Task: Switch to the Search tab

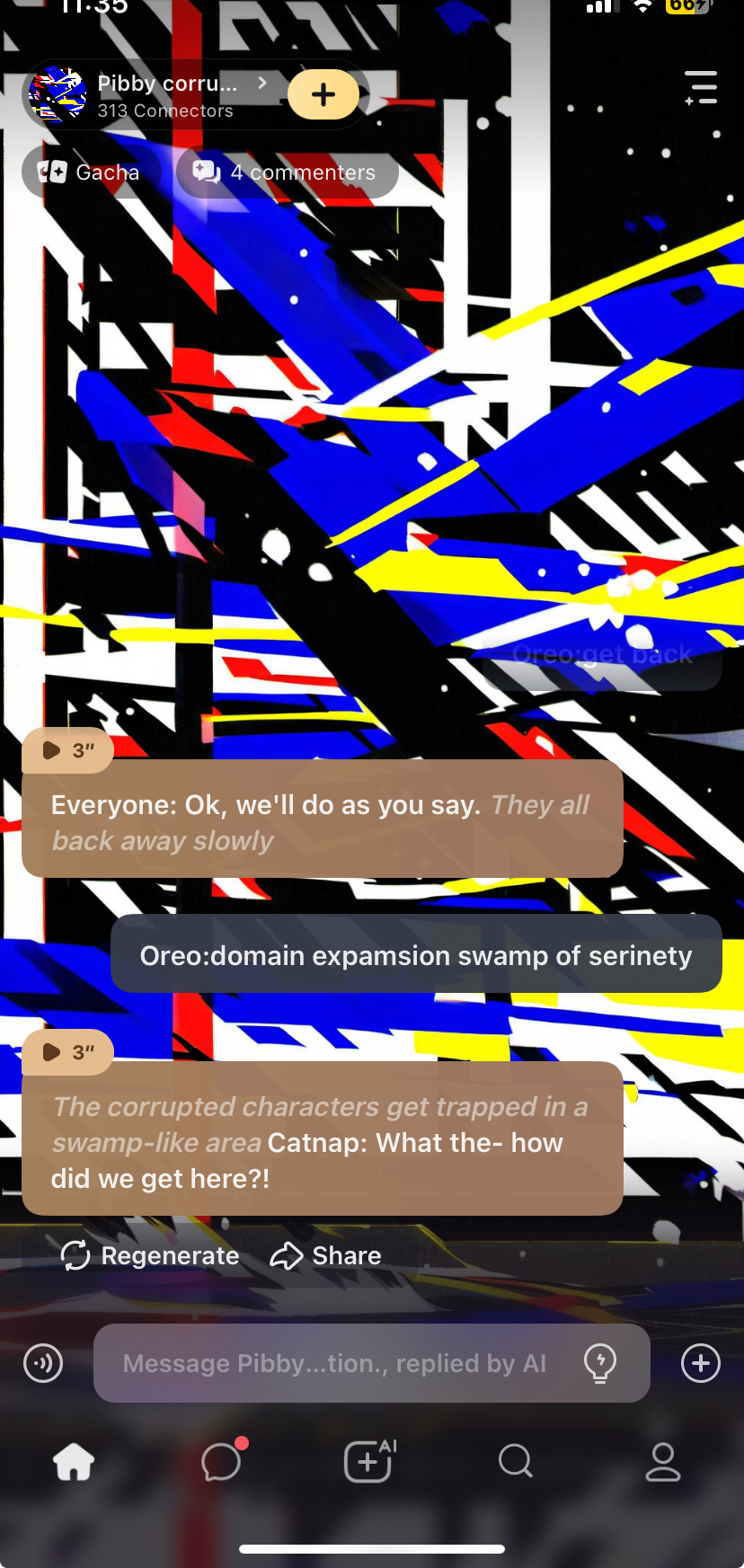Action: click(516, 1462)
